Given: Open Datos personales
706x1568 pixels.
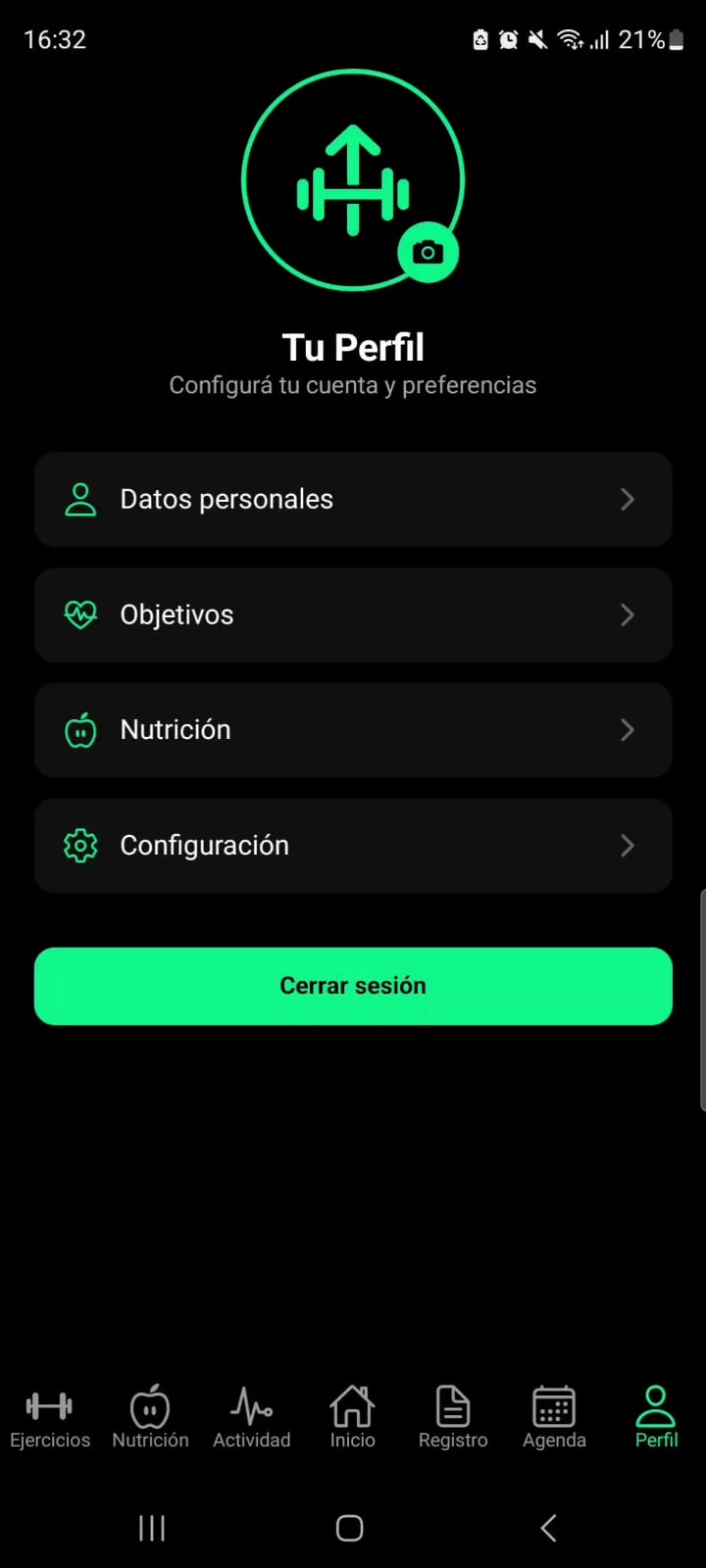Looking at the screenshot, I should pos(353,500).
